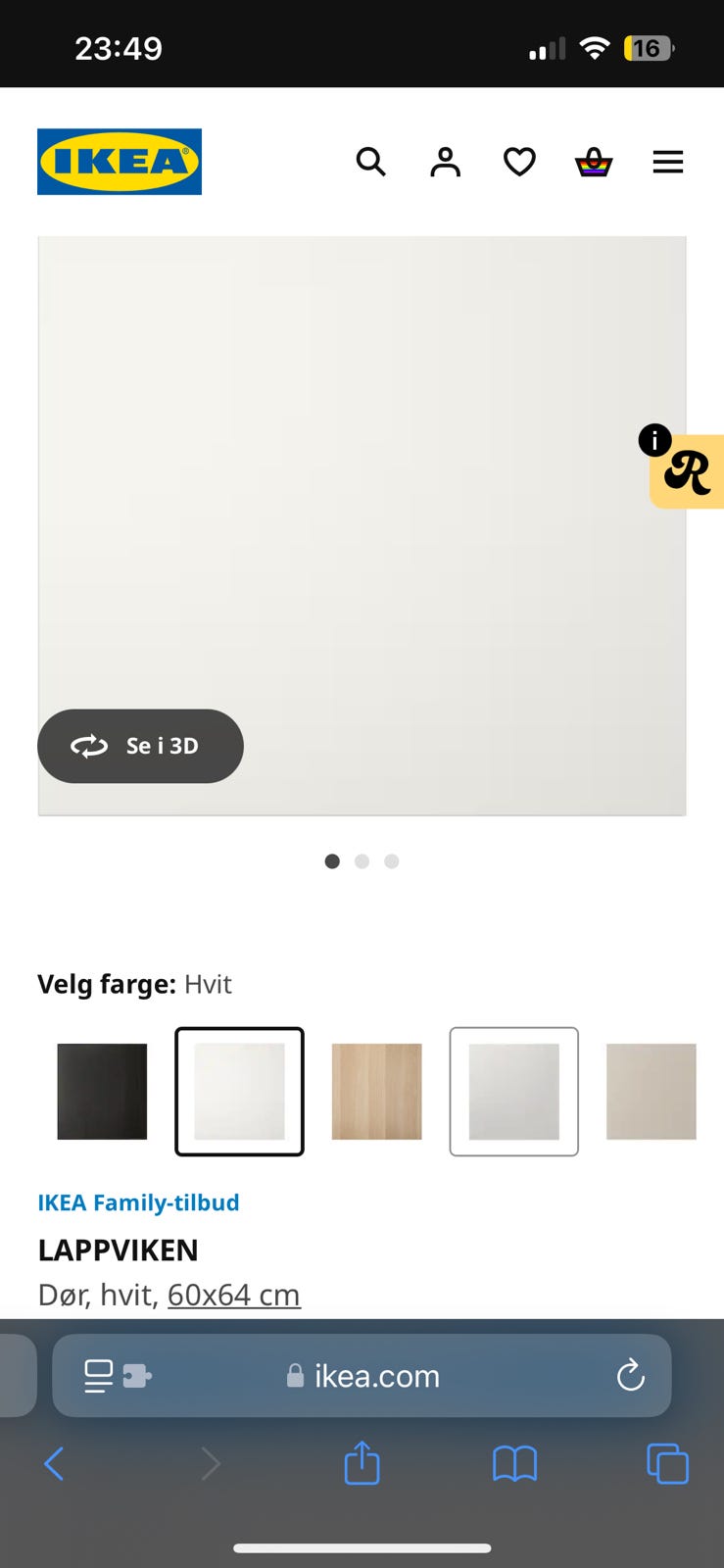
Task: Open the IKEA Family-tilbud link
Action: pos(137,1202)
